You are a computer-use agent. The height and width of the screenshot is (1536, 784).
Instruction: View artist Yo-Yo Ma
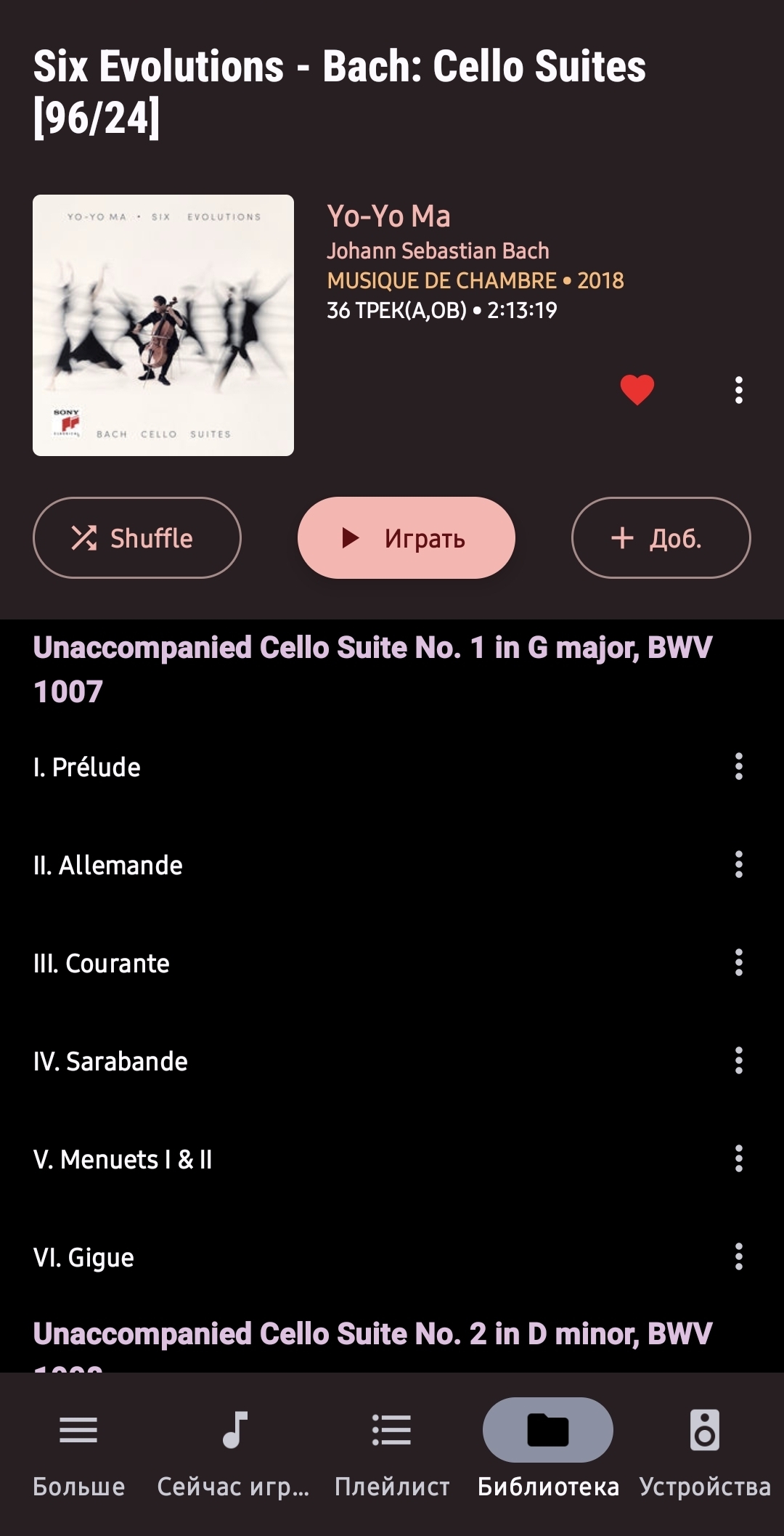(x=388, y=216)
